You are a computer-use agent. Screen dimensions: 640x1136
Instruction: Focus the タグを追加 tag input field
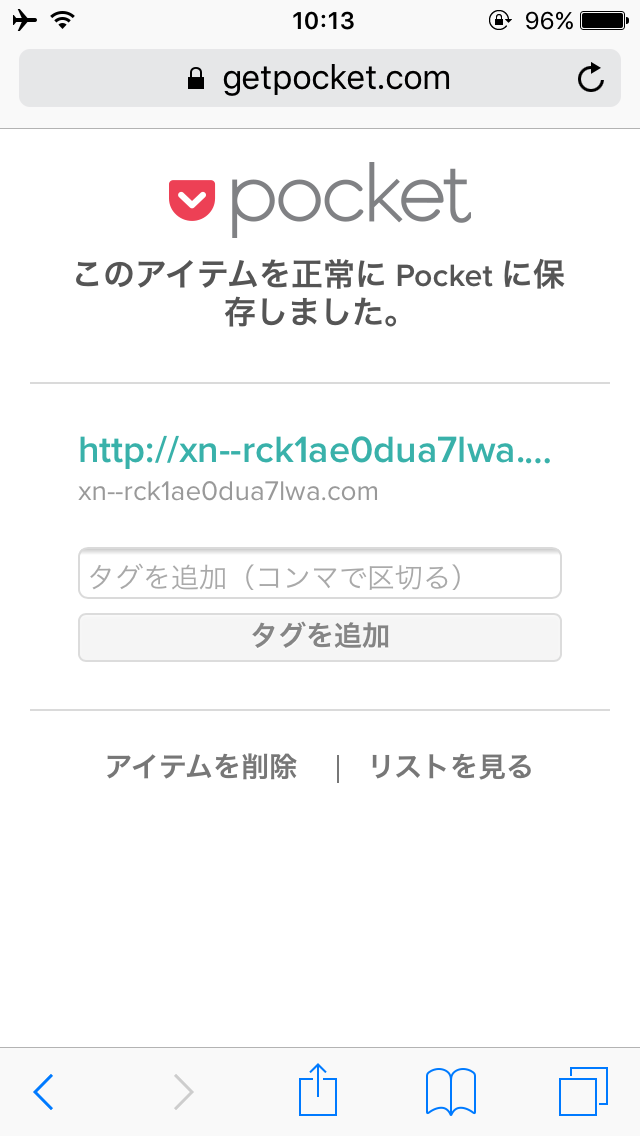[x=320, y=575]
